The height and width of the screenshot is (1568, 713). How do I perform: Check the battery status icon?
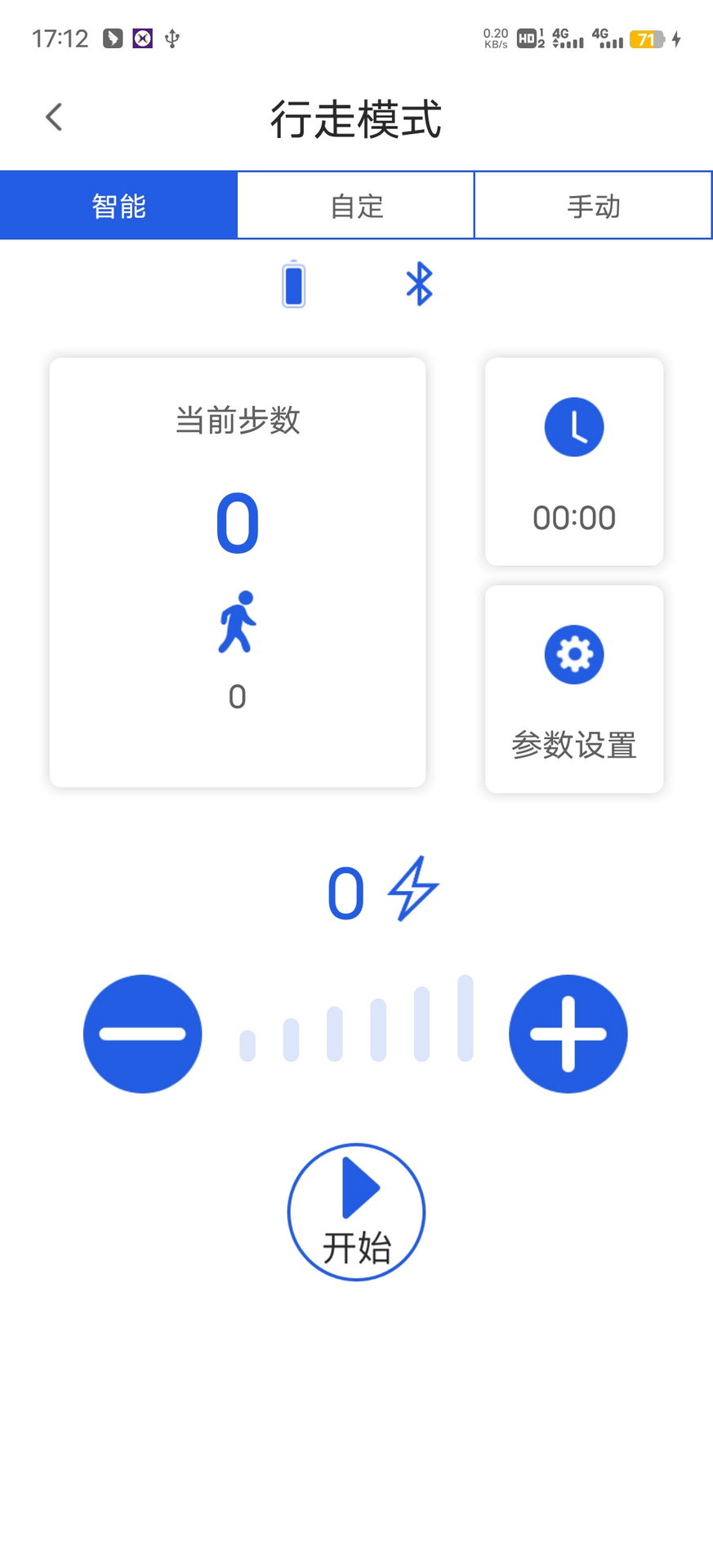click(x=293, y=284)
